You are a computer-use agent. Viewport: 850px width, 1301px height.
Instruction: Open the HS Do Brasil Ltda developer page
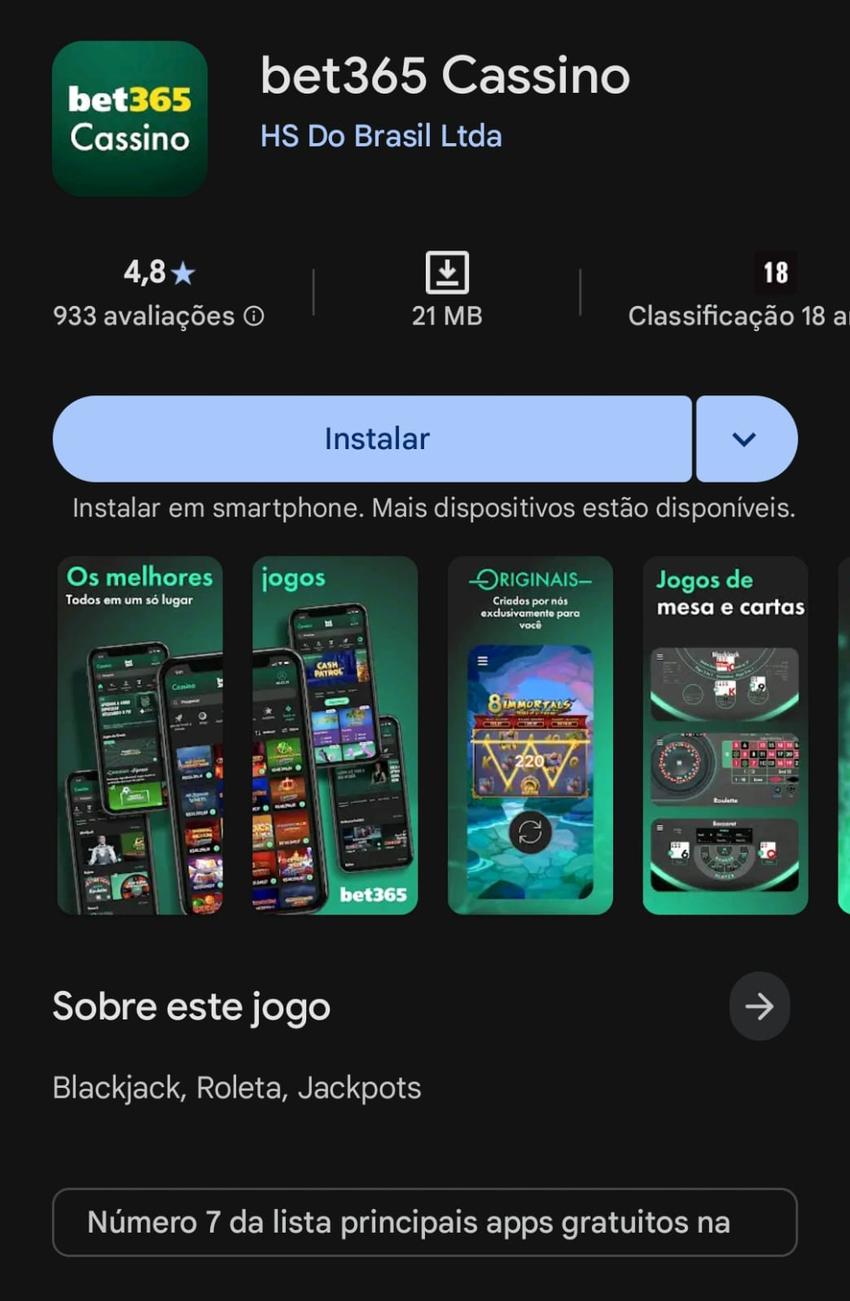pyautogui.click(x=381, y=136)
